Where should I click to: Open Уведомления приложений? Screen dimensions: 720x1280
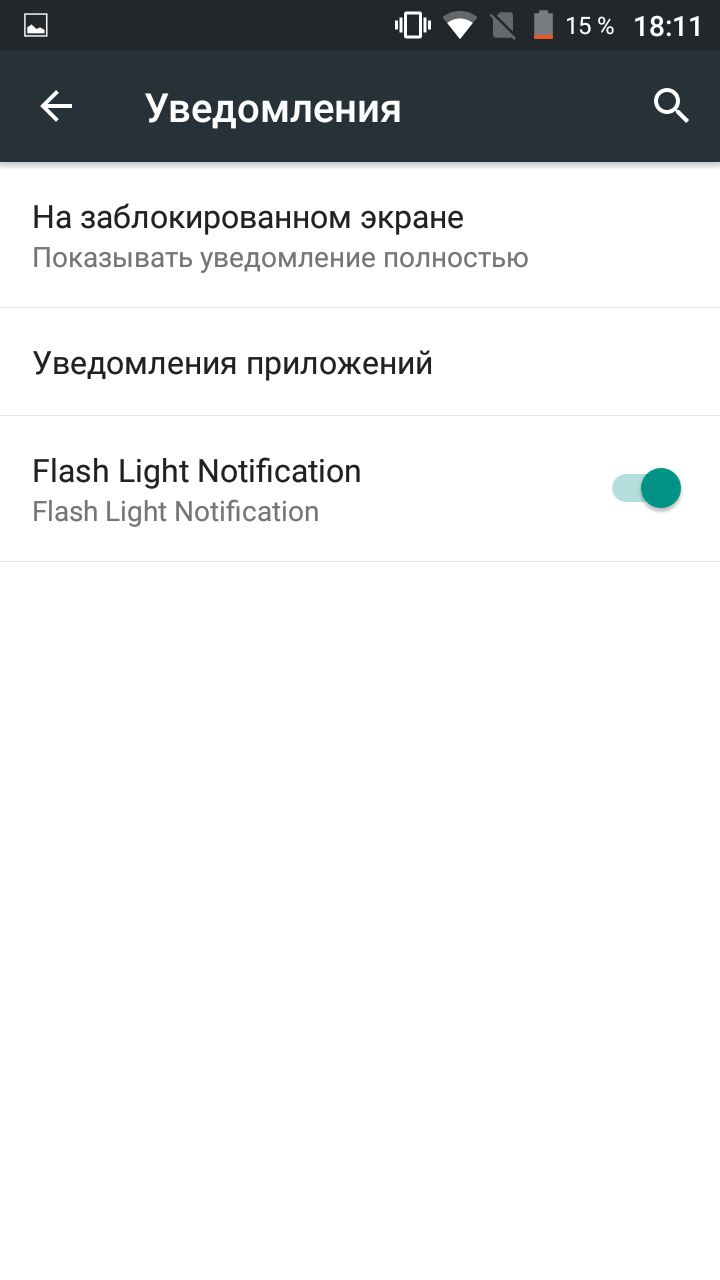click(x=360, y=362)
